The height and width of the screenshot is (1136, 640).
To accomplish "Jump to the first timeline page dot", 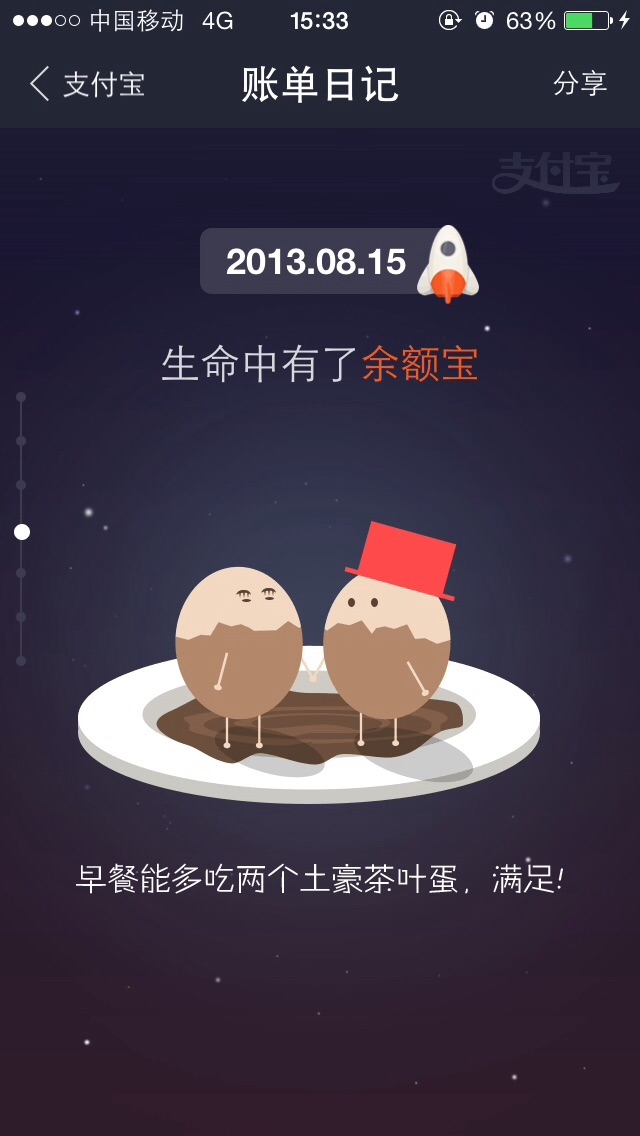I will coord(21,397).
